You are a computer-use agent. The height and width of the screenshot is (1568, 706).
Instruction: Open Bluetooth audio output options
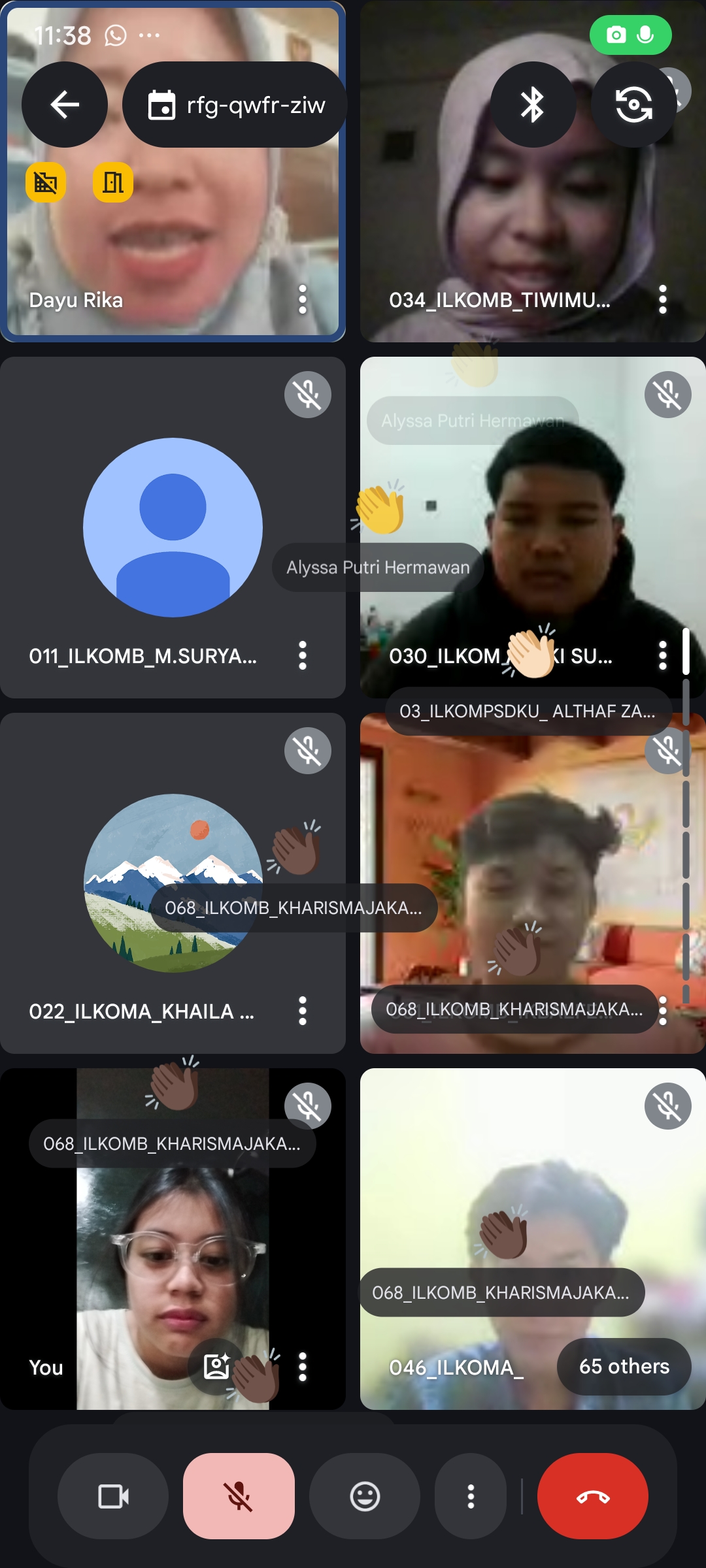(x=533, y=105)
